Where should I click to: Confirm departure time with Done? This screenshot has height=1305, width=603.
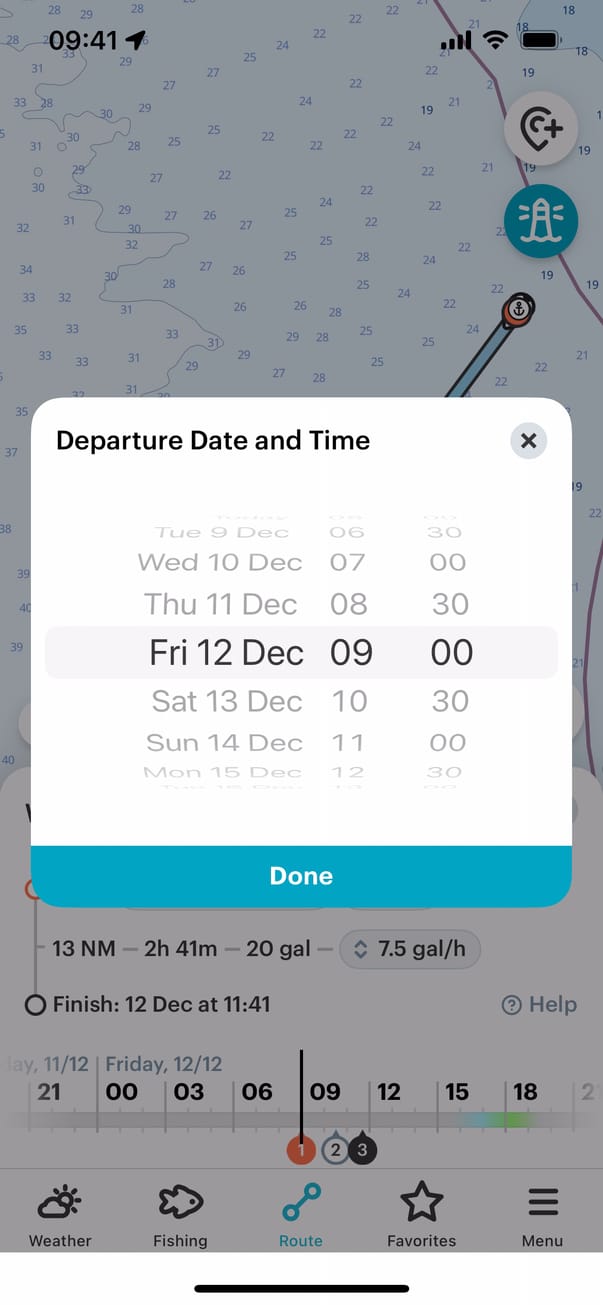pyautogui.click(x=301, y=876)
